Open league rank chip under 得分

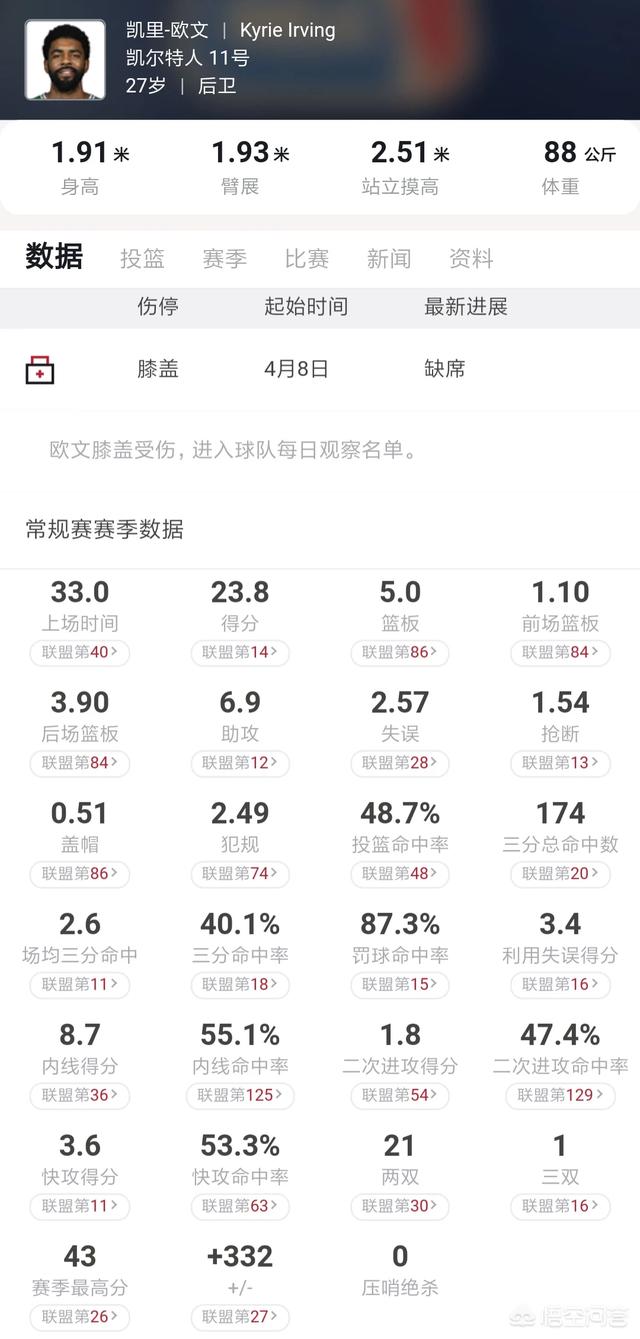[x=240, y=653]
